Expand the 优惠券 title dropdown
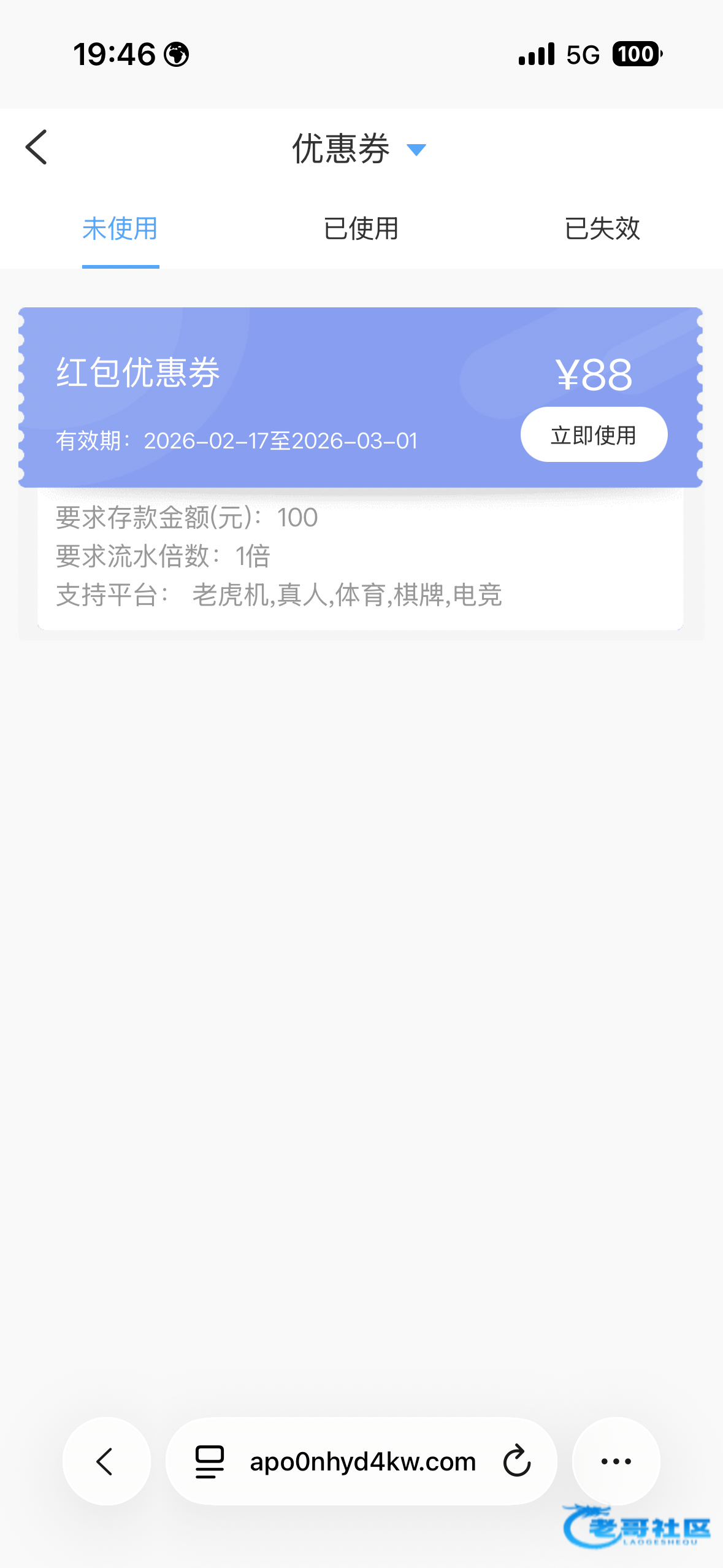The height and width of the screenshot is (1568, 723). (x=416, y=149)
